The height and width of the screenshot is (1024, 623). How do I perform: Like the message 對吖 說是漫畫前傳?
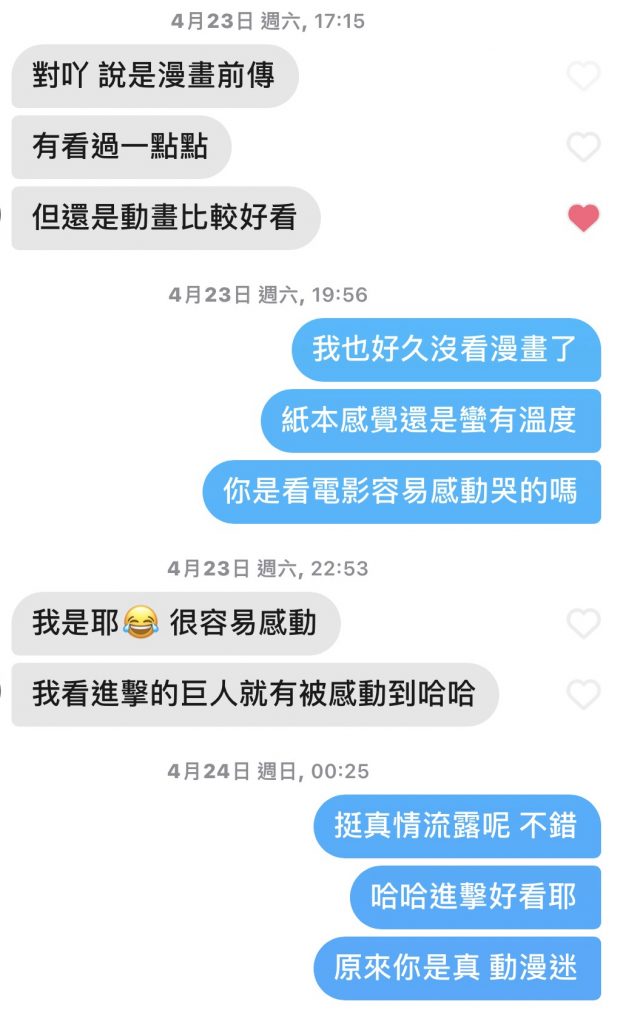coord(583,76)
